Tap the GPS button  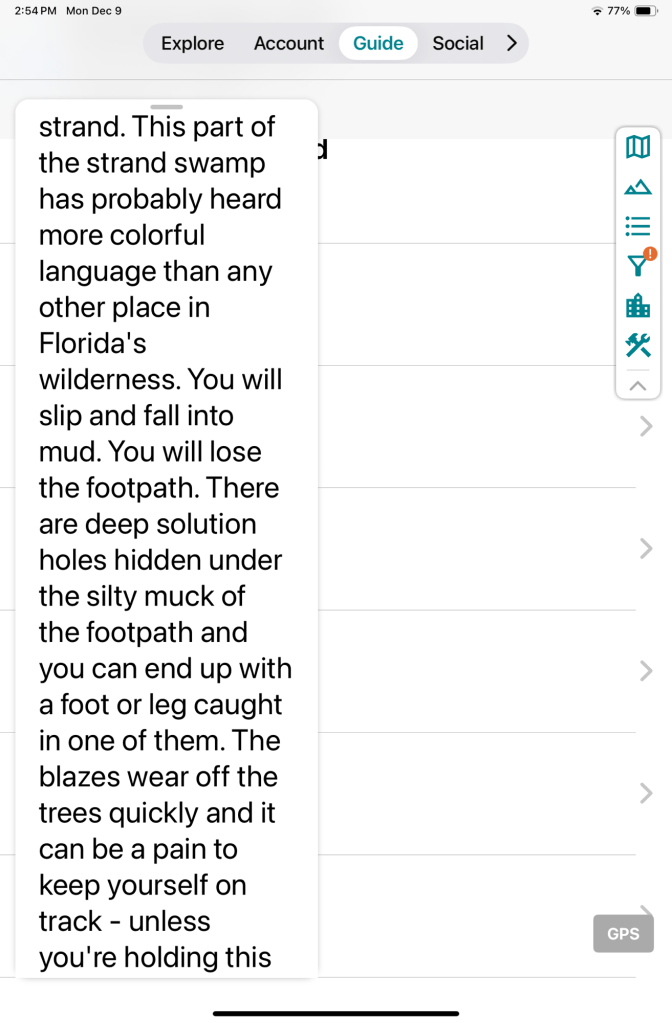click(623, 933)
